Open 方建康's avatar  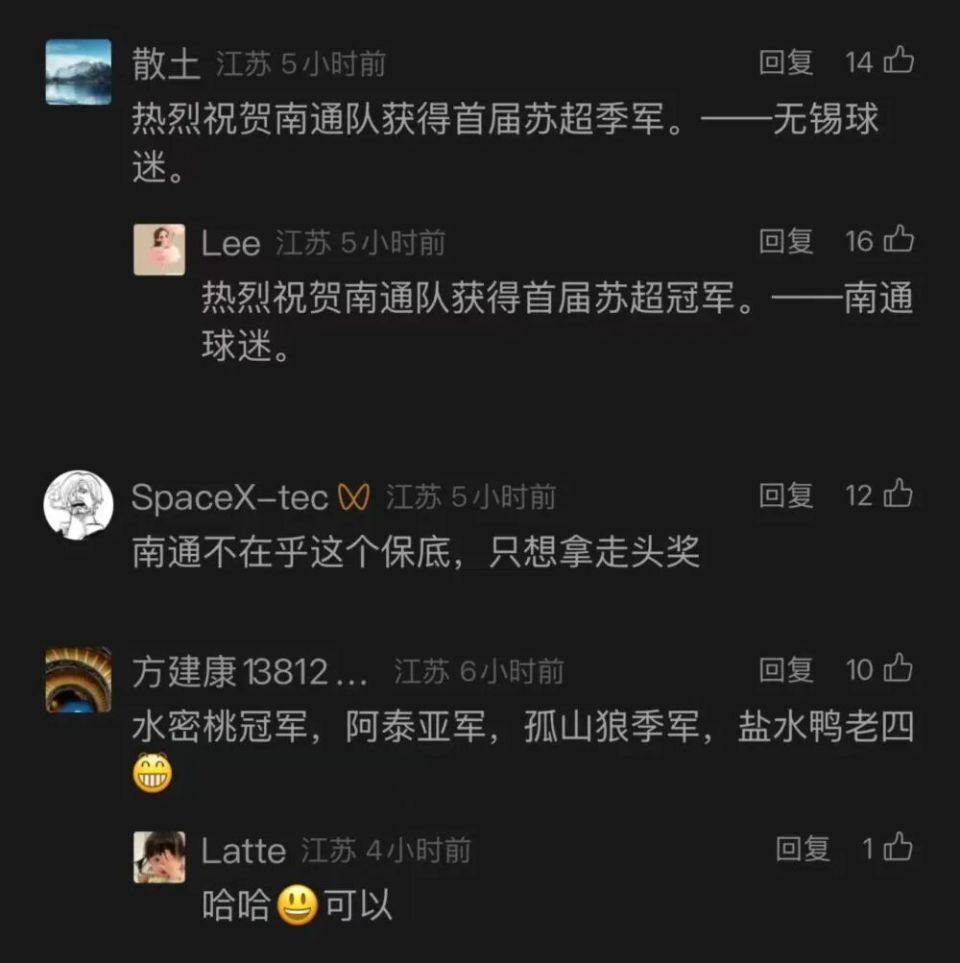click(x=78, y=680)
